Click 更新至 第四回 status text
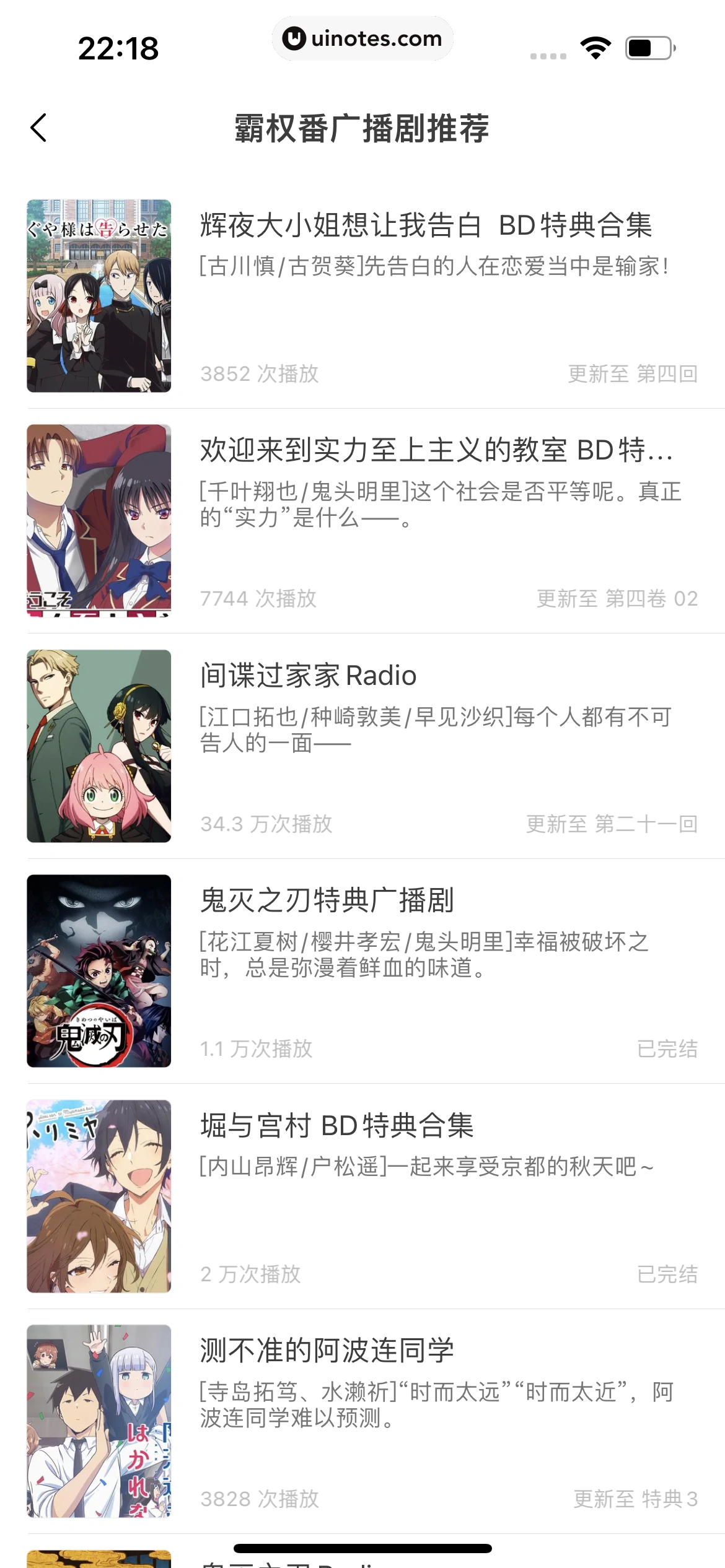The height and width of the screenshot is (1568, 725). 632,374
